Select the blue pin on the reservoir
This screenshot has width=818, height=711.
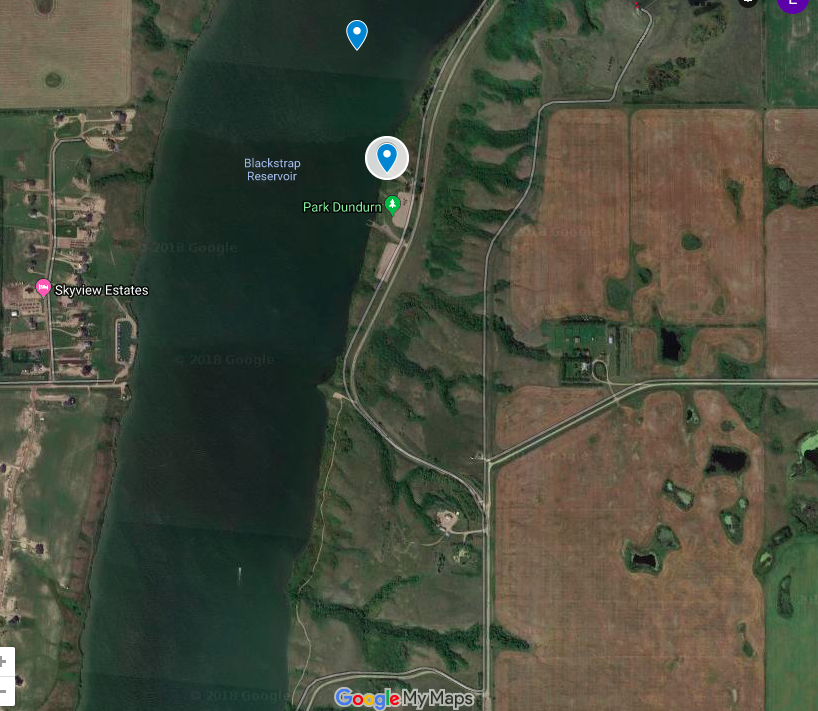(x=356, y=34)
